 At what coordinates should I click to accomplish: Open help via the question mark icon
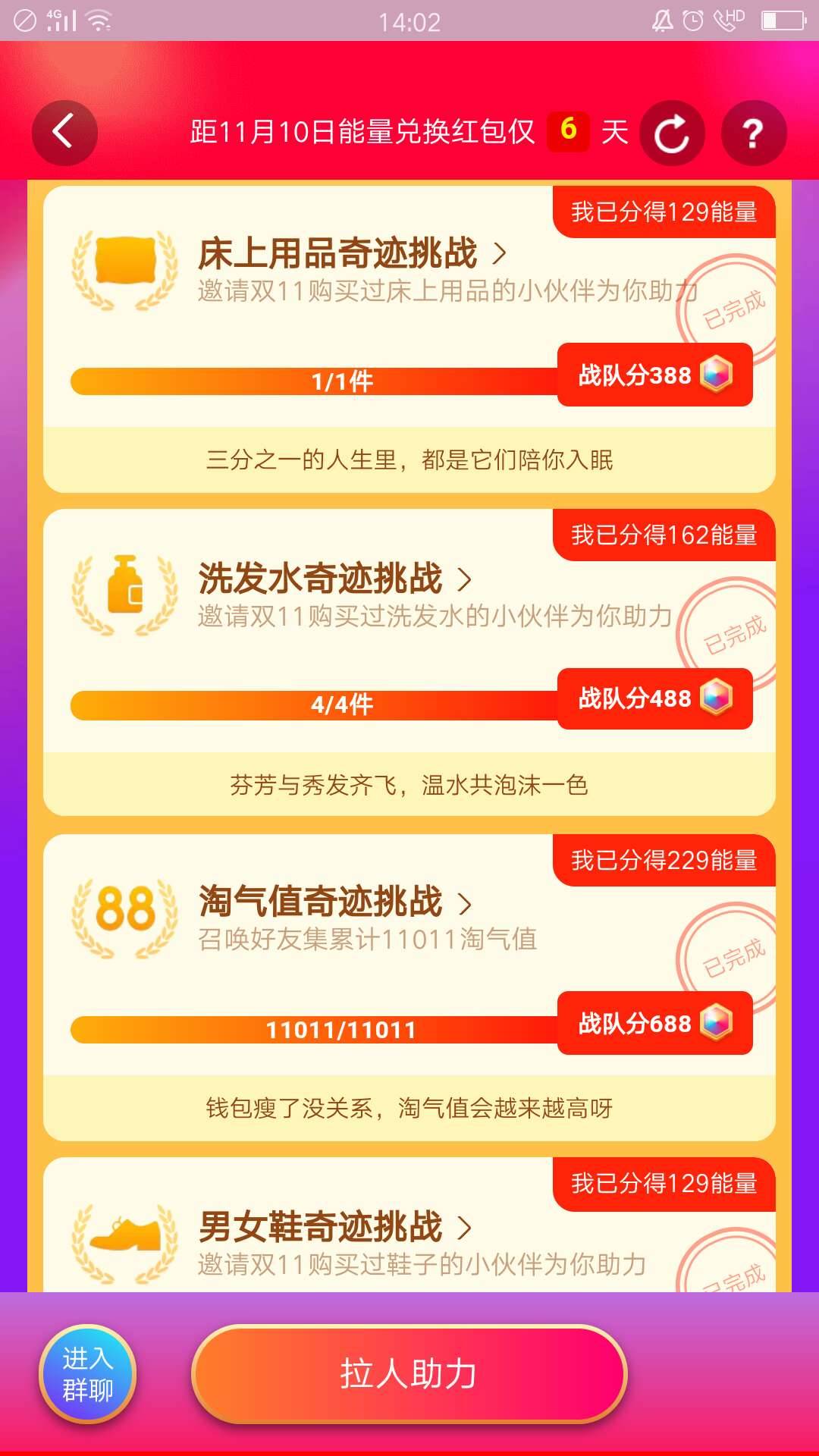pos(752,132)
